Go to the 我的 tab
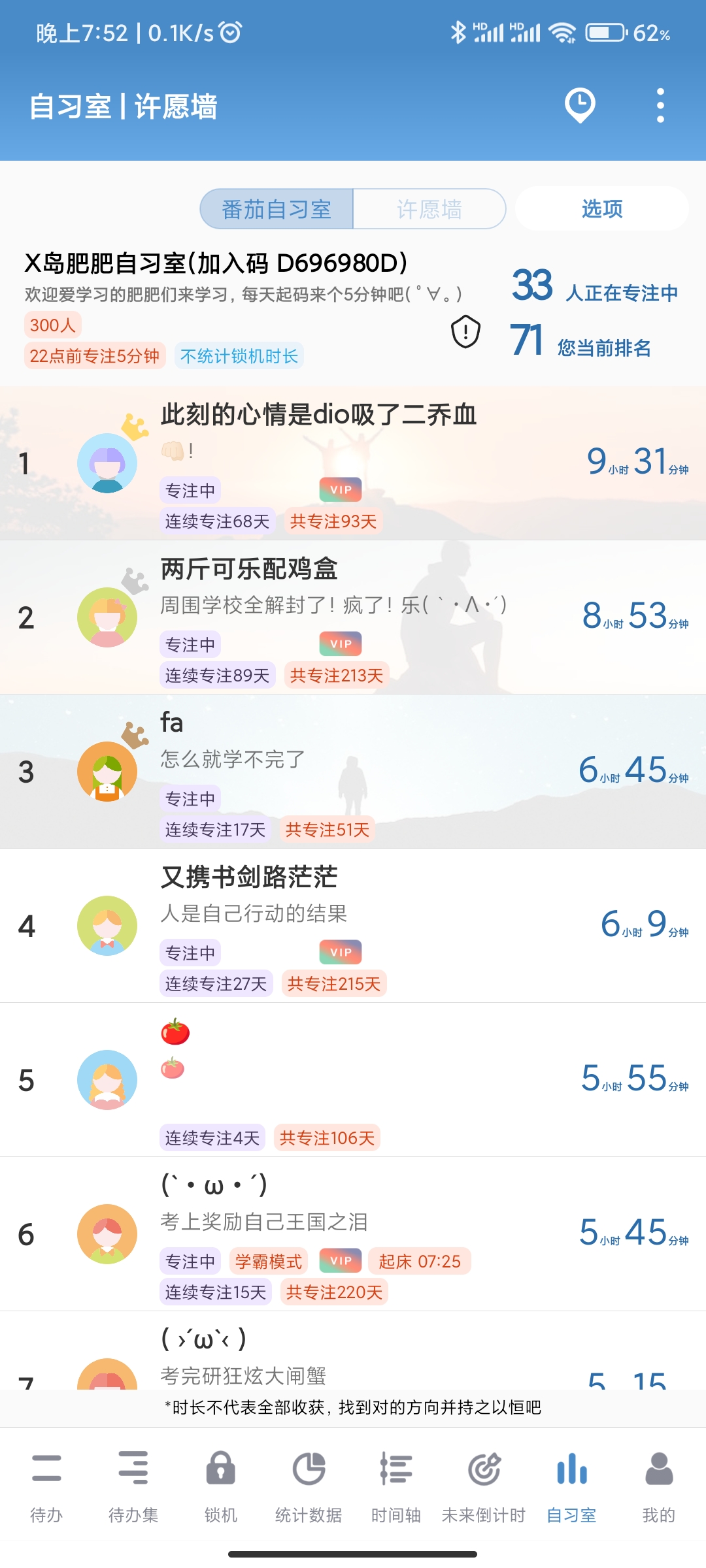Screen dimensions: 706x1568 click(x=658, y=1484)
